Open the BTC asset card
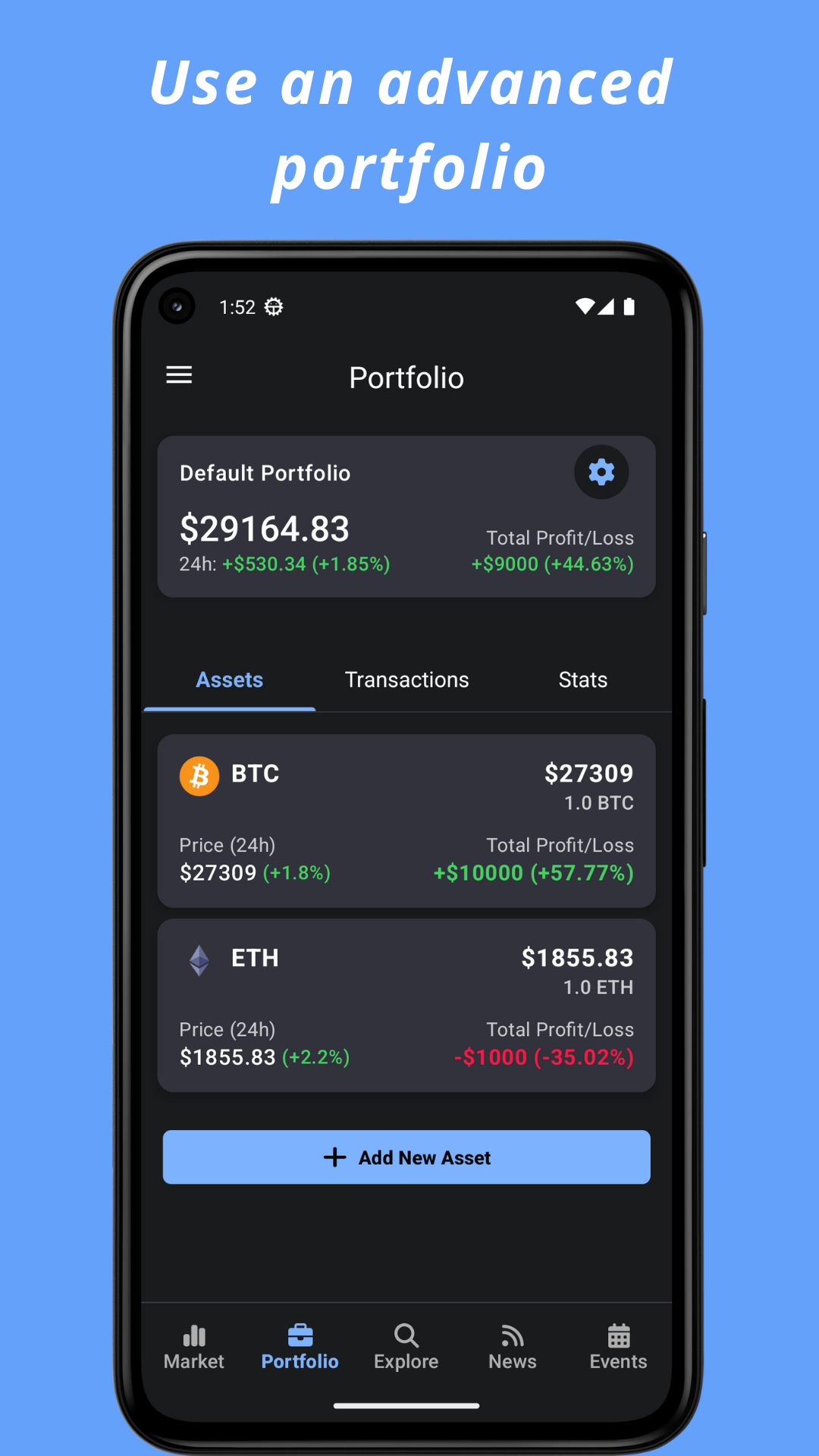 click(406, 821)
